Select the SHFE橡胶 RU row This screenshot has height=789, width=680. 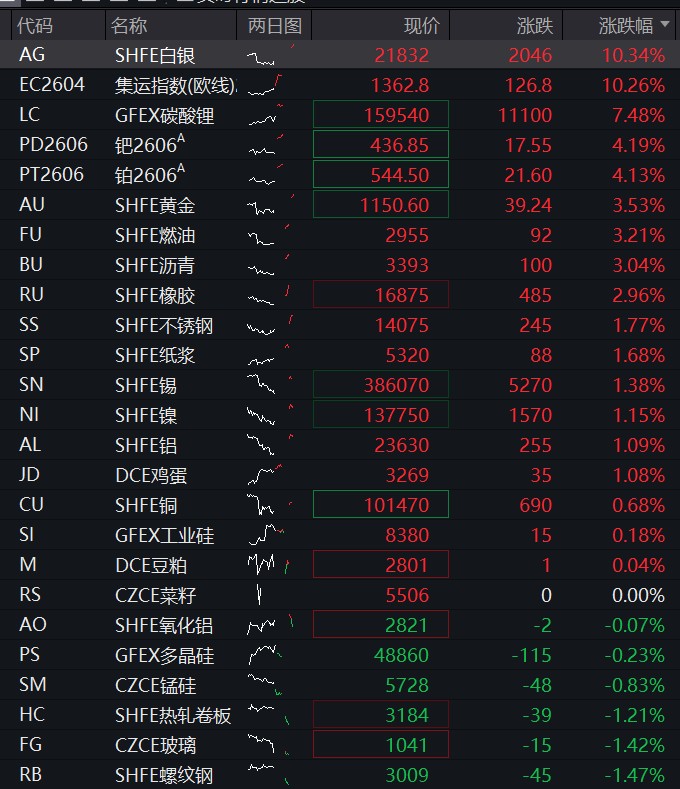click(x=340, y=295)
